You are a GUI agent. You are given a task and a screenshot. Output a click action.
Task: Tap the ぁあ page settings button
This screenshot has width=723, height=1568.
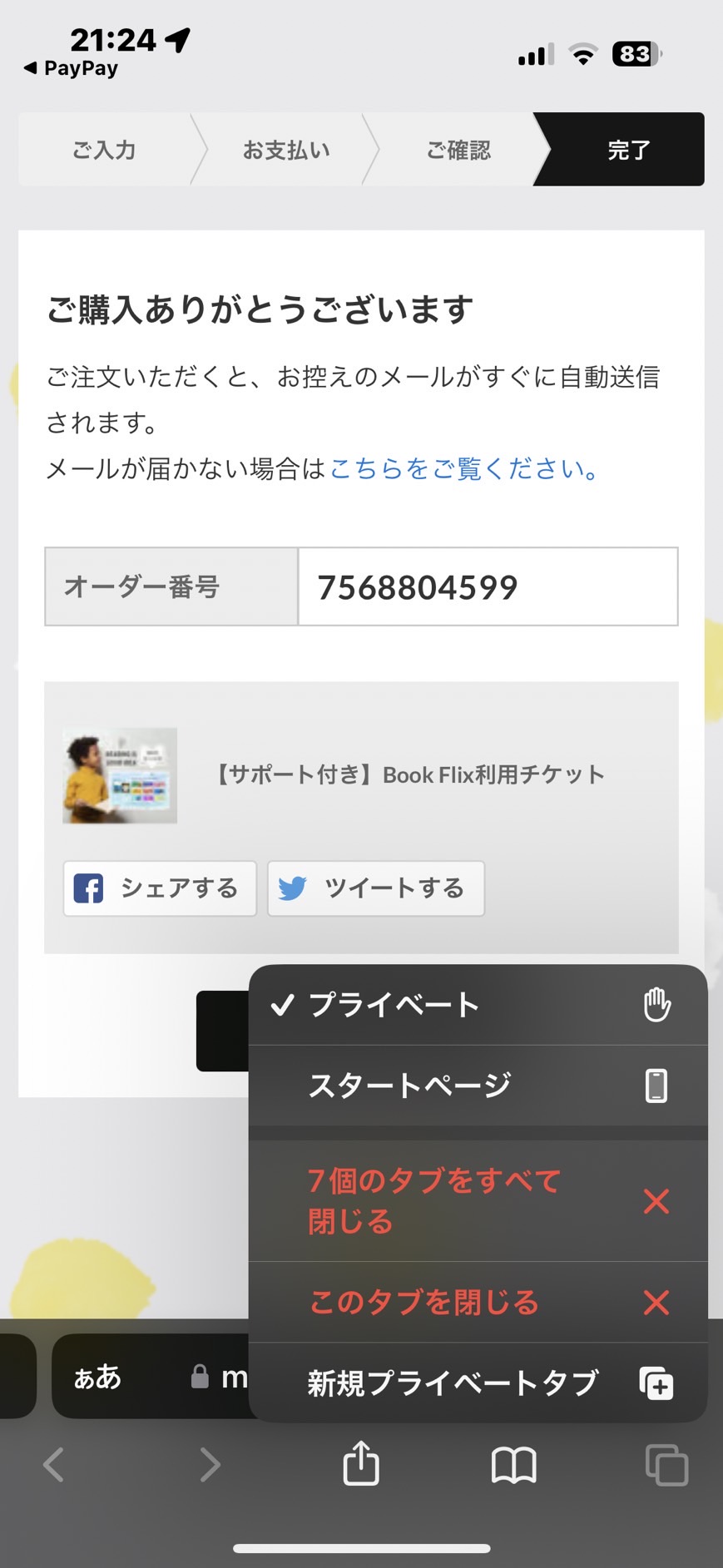tap(98, 1377)
